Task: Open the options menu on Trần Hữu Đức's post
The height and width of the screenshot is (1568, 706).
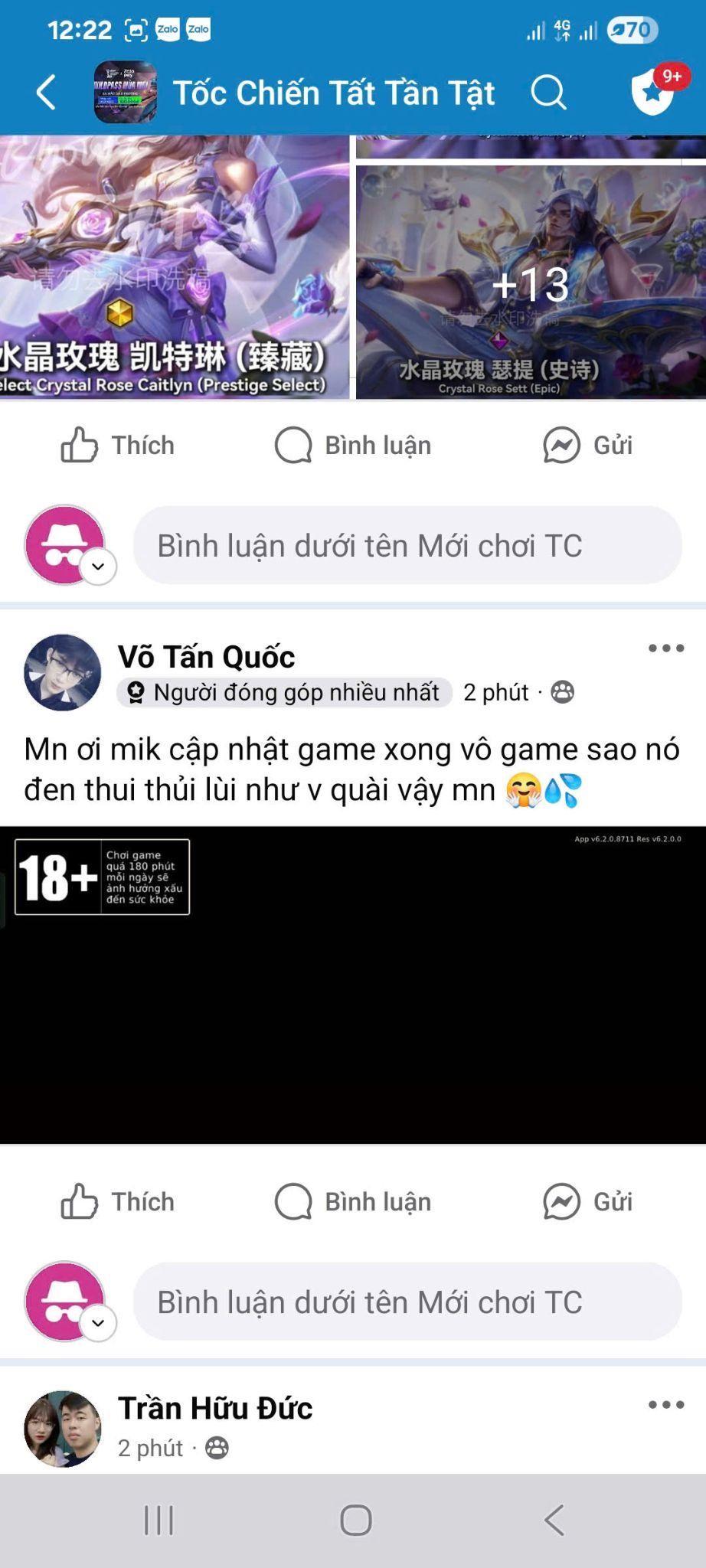Action: (665, 1405)
